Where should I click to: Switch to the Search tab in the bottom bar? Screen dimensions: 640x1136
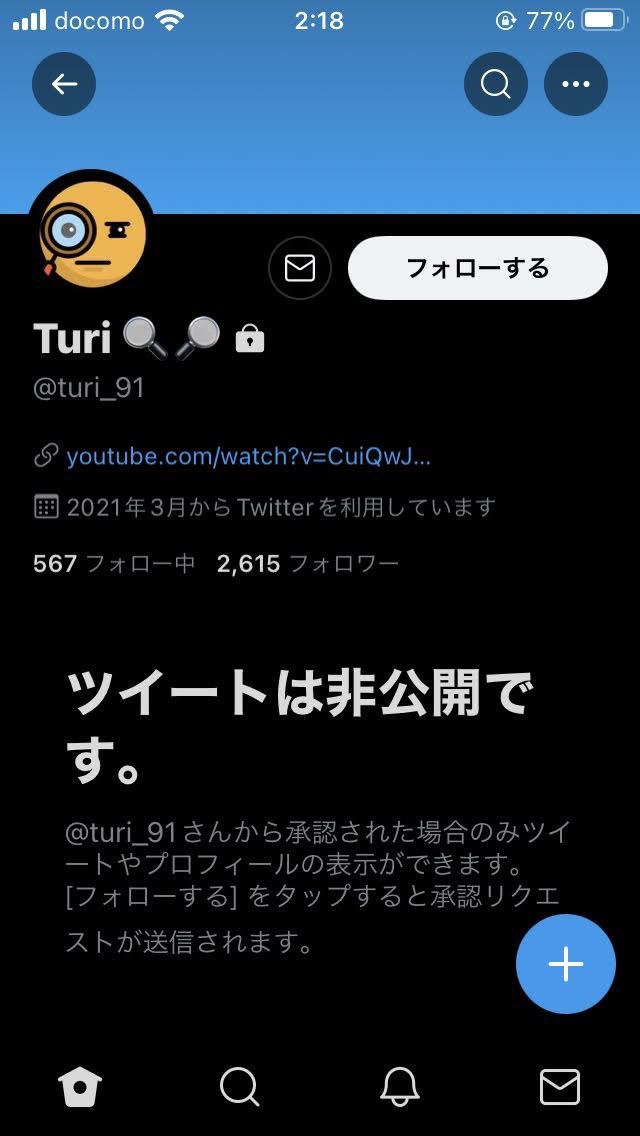pyautogui.click(x=239, y=1086)
